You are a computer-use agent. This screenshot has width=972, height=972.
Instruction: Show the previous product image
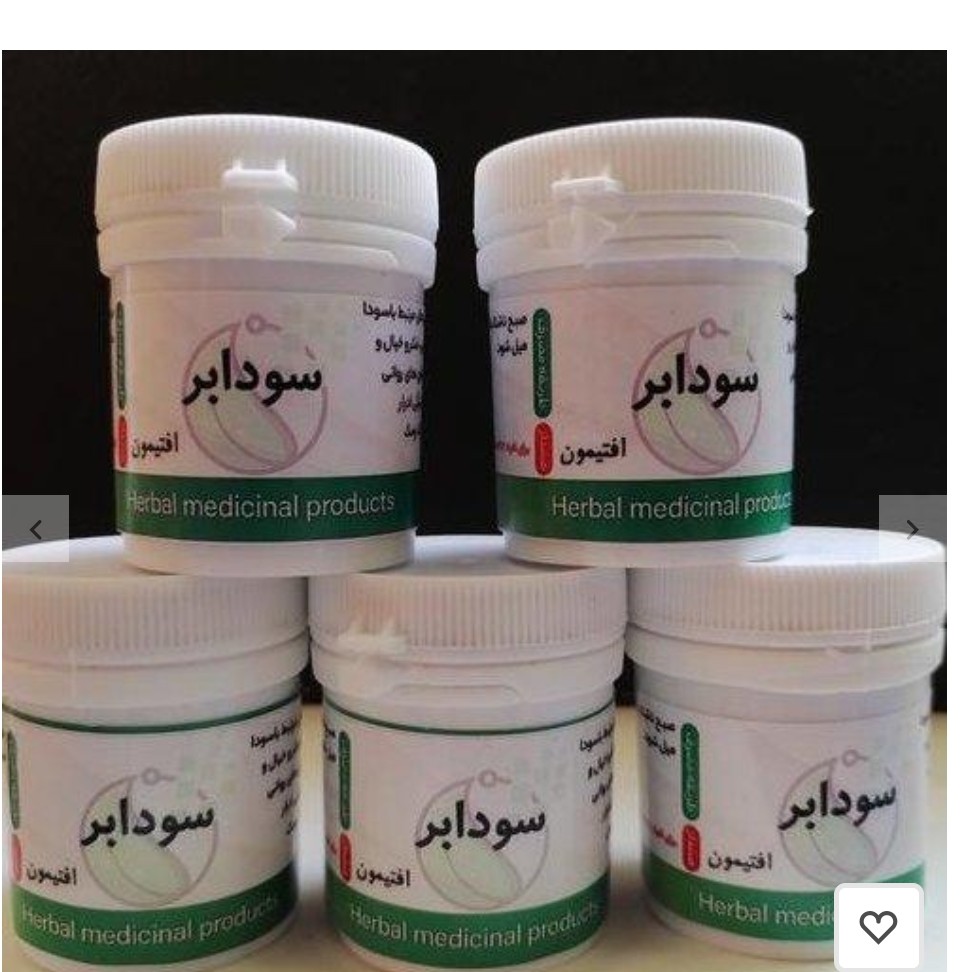[35, 529]
